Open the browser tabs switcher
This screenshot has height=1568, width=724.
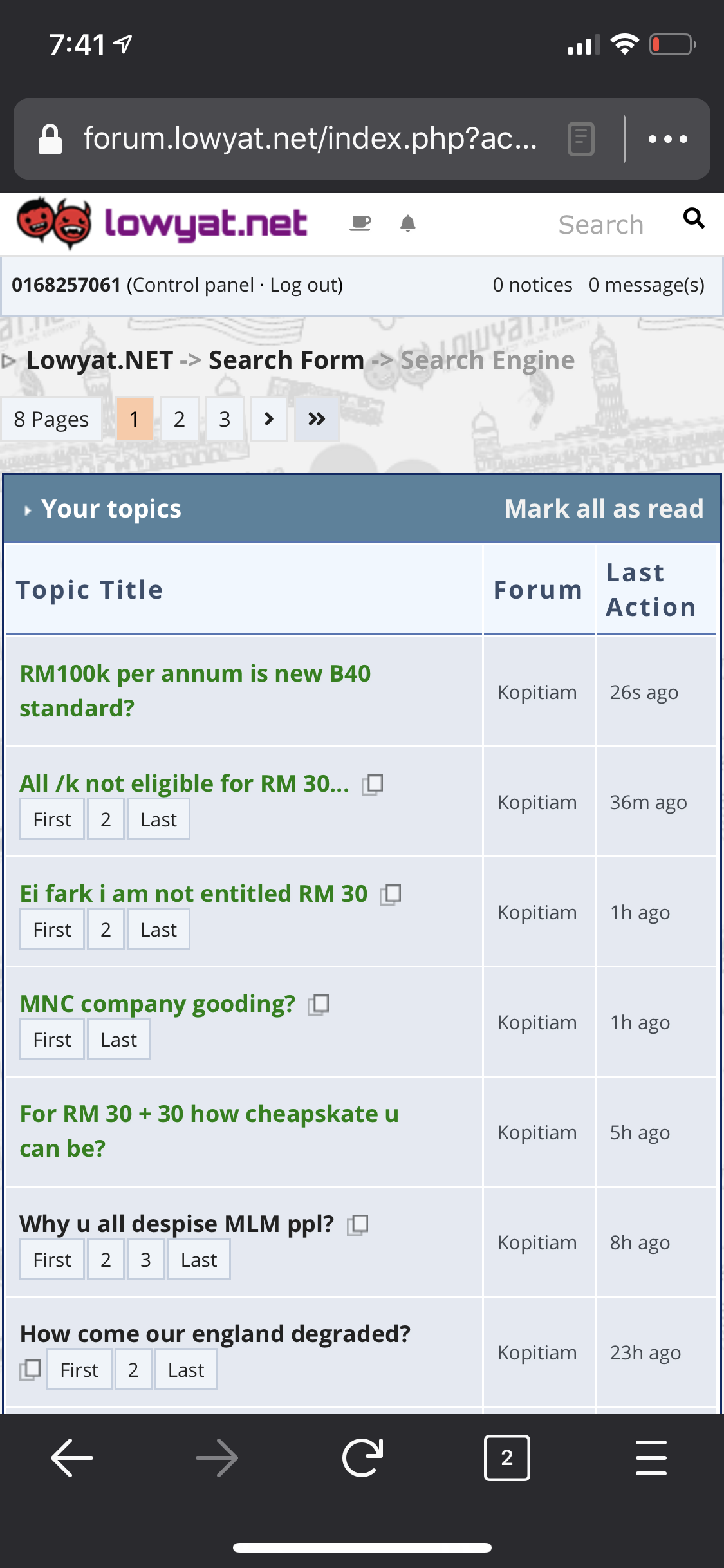pyautogui.click(x=507, y=1458)
